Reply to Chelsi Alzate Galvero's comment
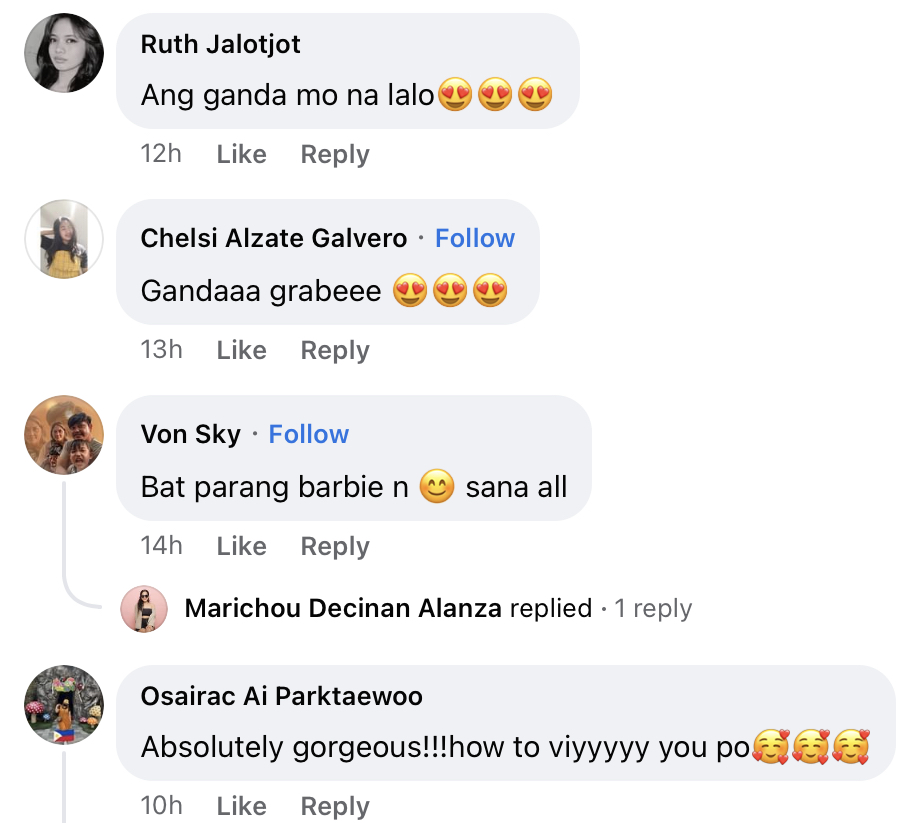Screen dimensions: 917x823 tap(335, 350)
